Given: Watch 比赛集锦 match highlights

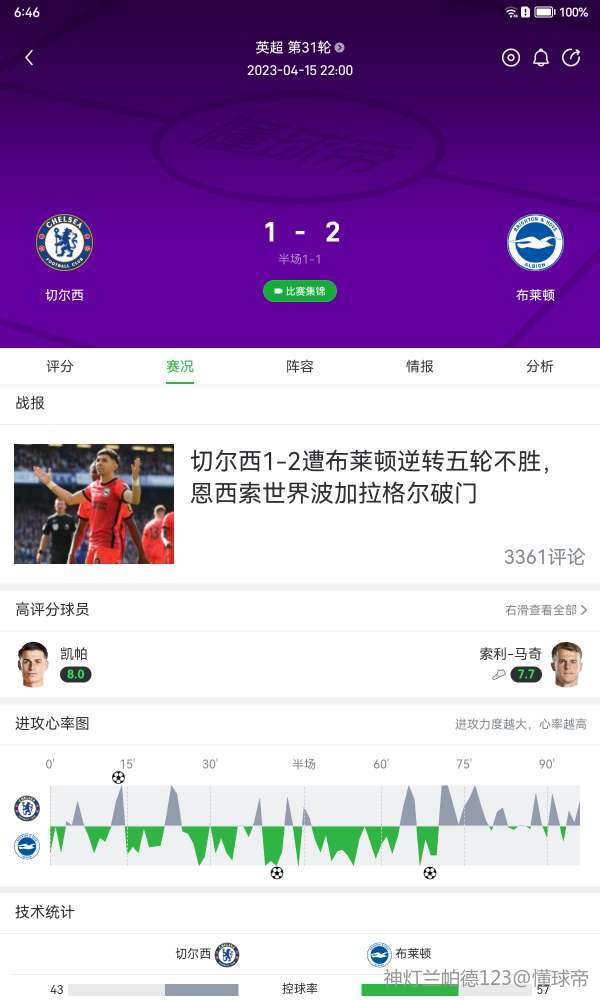Looking at the screenshot, I should coord(300,291).
